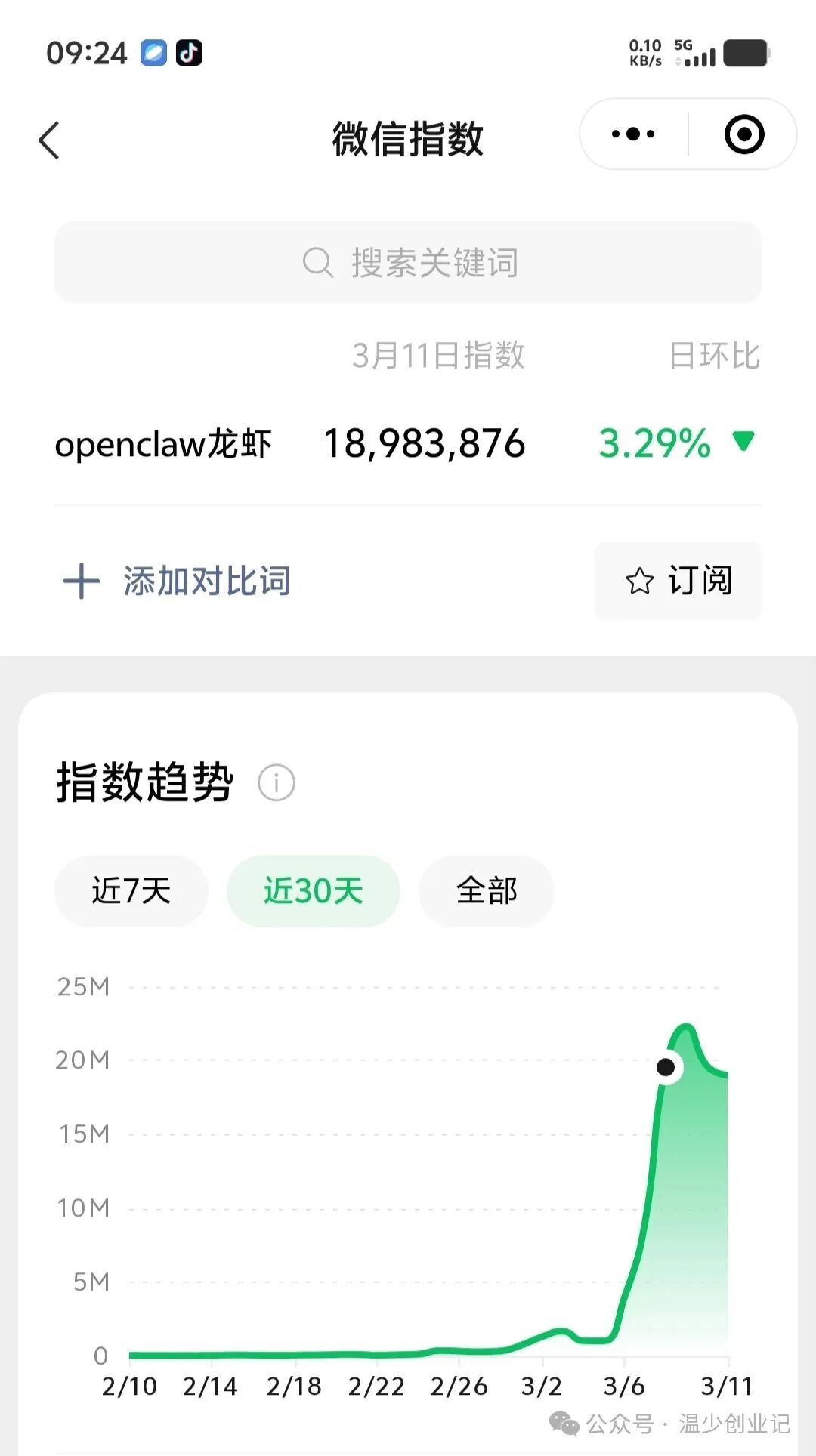This screenshot has height=1456, width=816.
Task: Go back using the top-left arrow
Action: coord(49,140)
